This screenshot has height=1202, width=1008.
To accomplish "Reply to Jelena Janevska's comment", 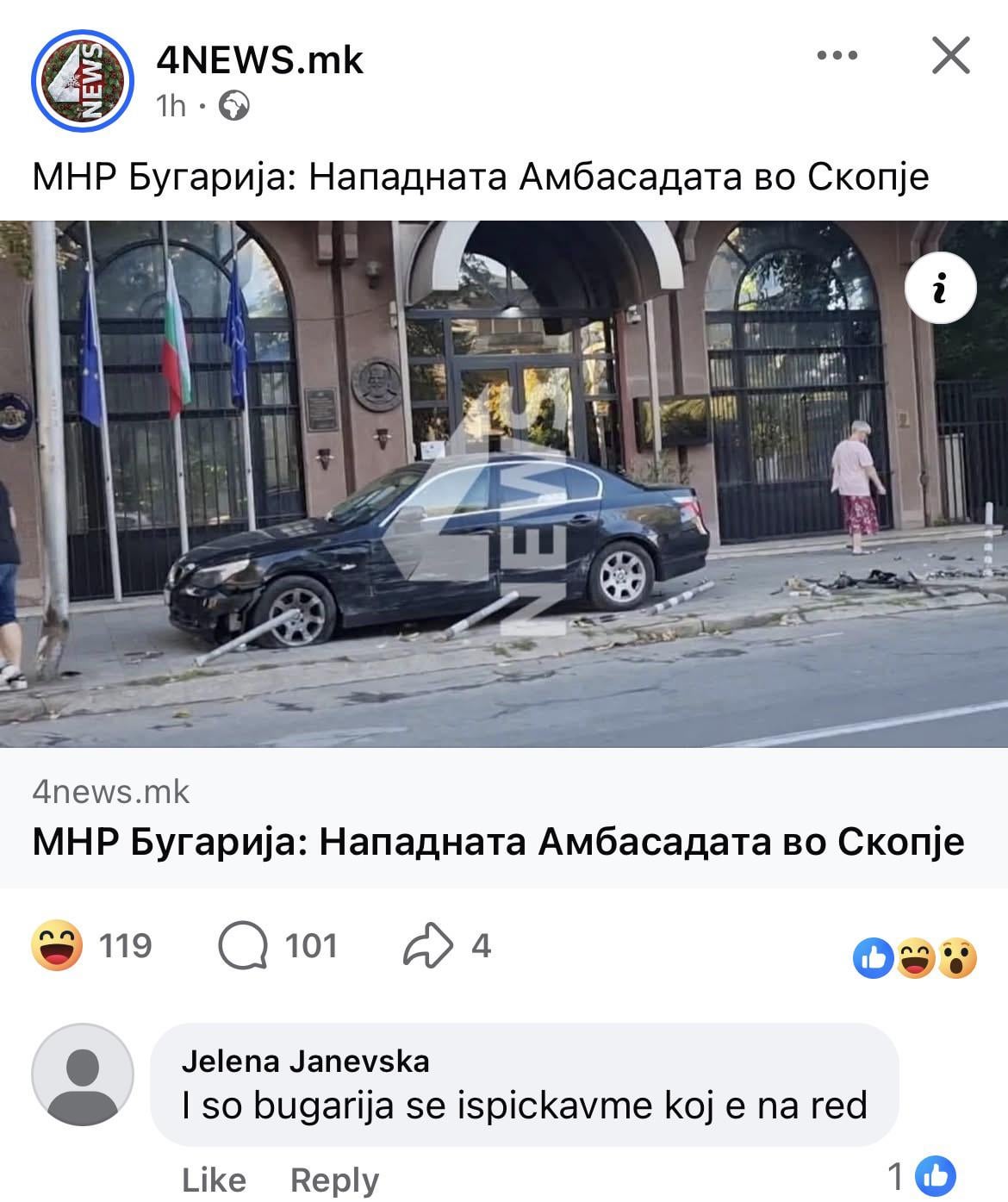I will click(334, 1180).
